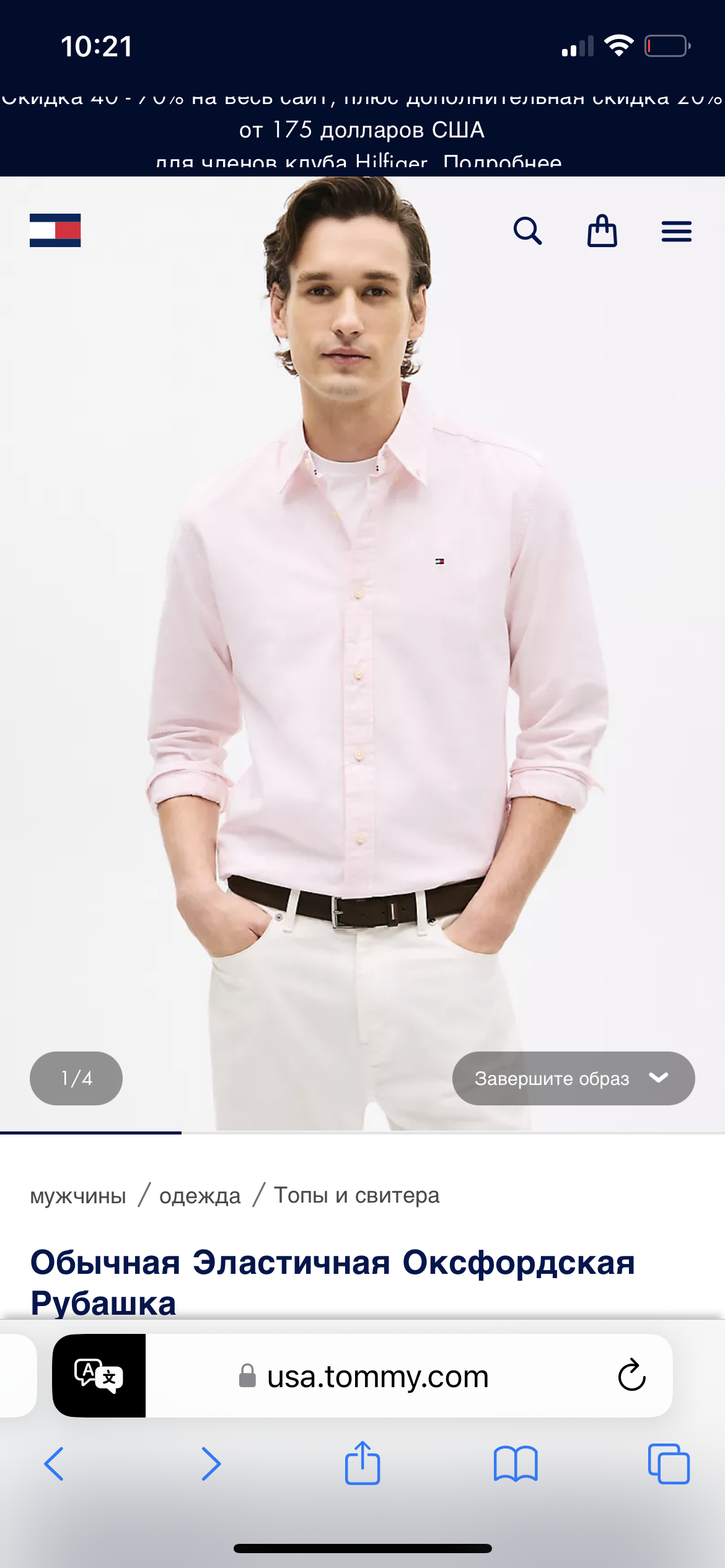Open the "одежда" breadcrumb link
Viewport: 725px width, 1568px height.
[x=200, y=1195]
